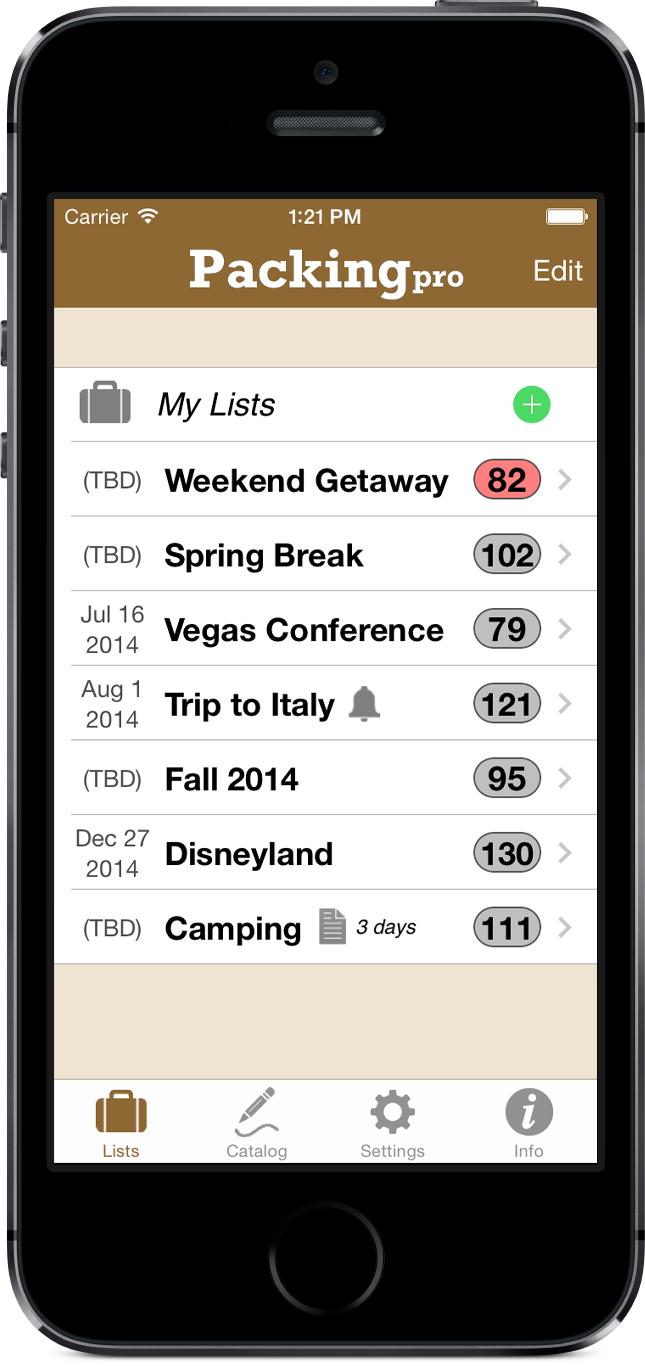Add a new packing list
645x1366 pixels.
point(532,405)
